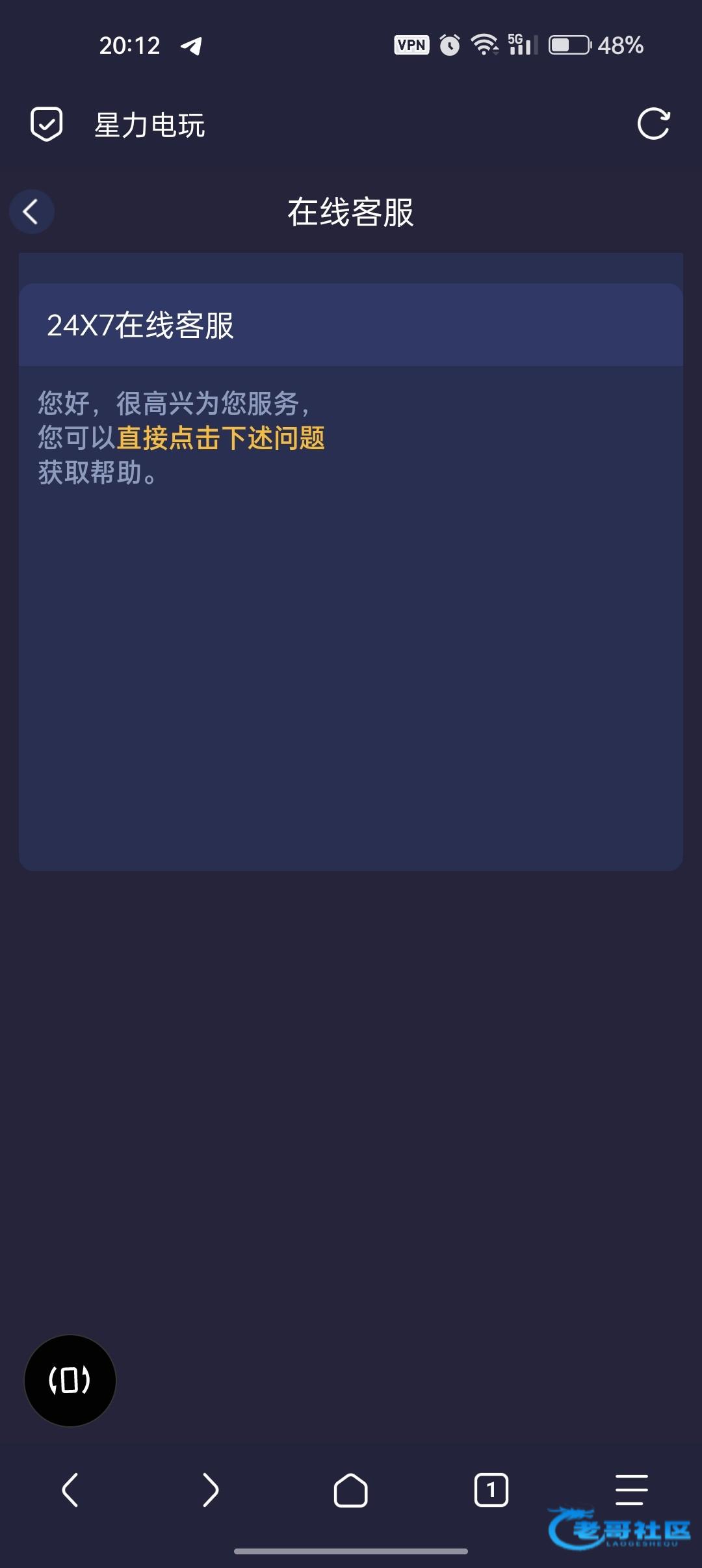
Task: Navigate back in the browser toolbar
Action: [70, 1489]
